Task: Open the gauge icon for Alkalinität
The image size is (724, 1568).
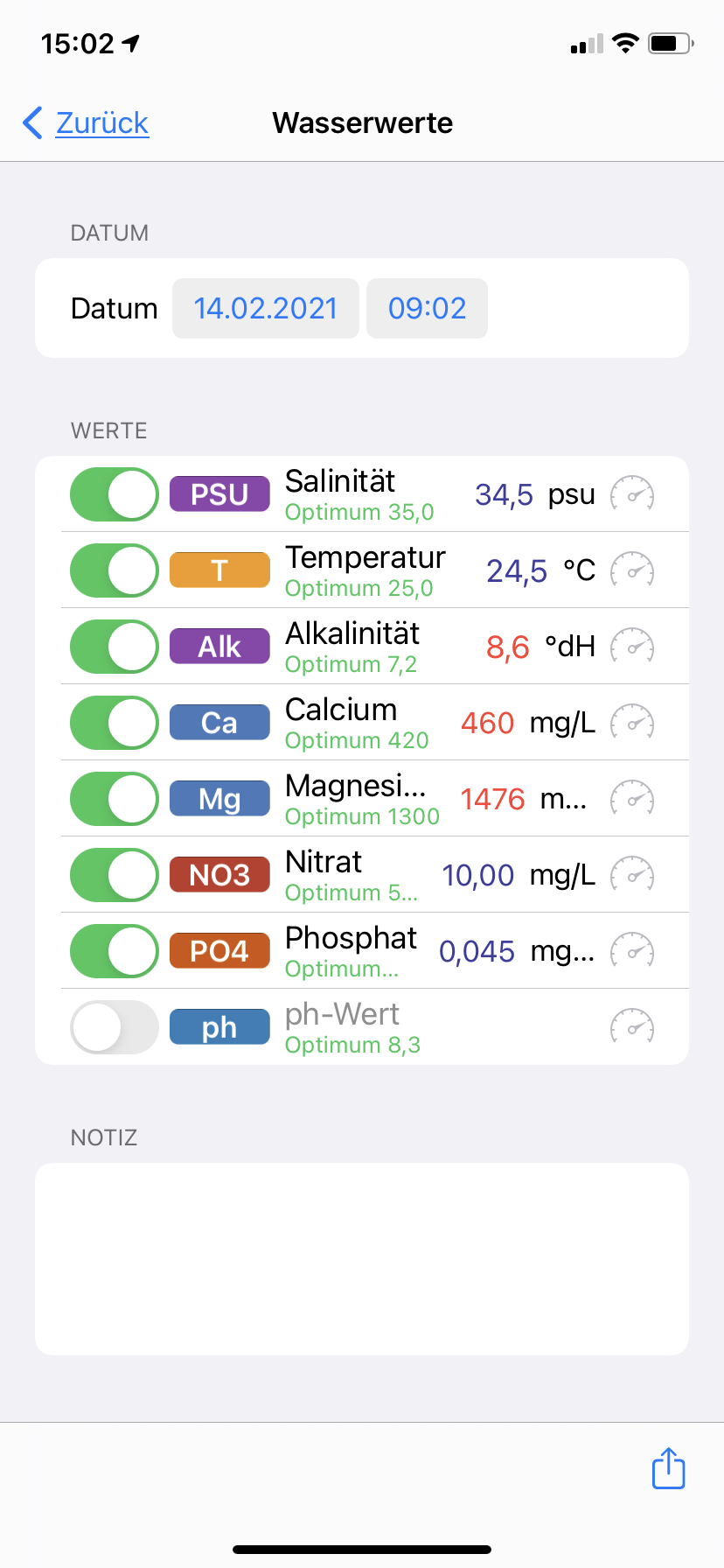Action: (631, 647)
